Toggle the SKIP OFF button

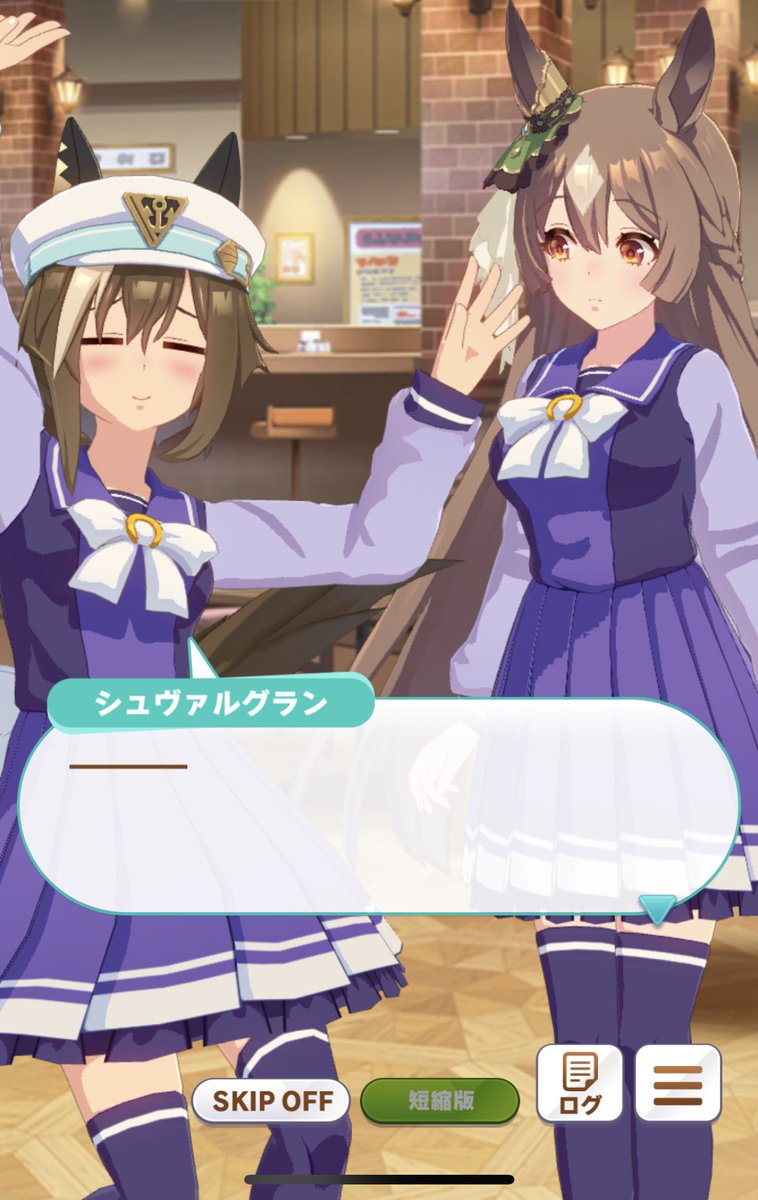[270, 1101]
